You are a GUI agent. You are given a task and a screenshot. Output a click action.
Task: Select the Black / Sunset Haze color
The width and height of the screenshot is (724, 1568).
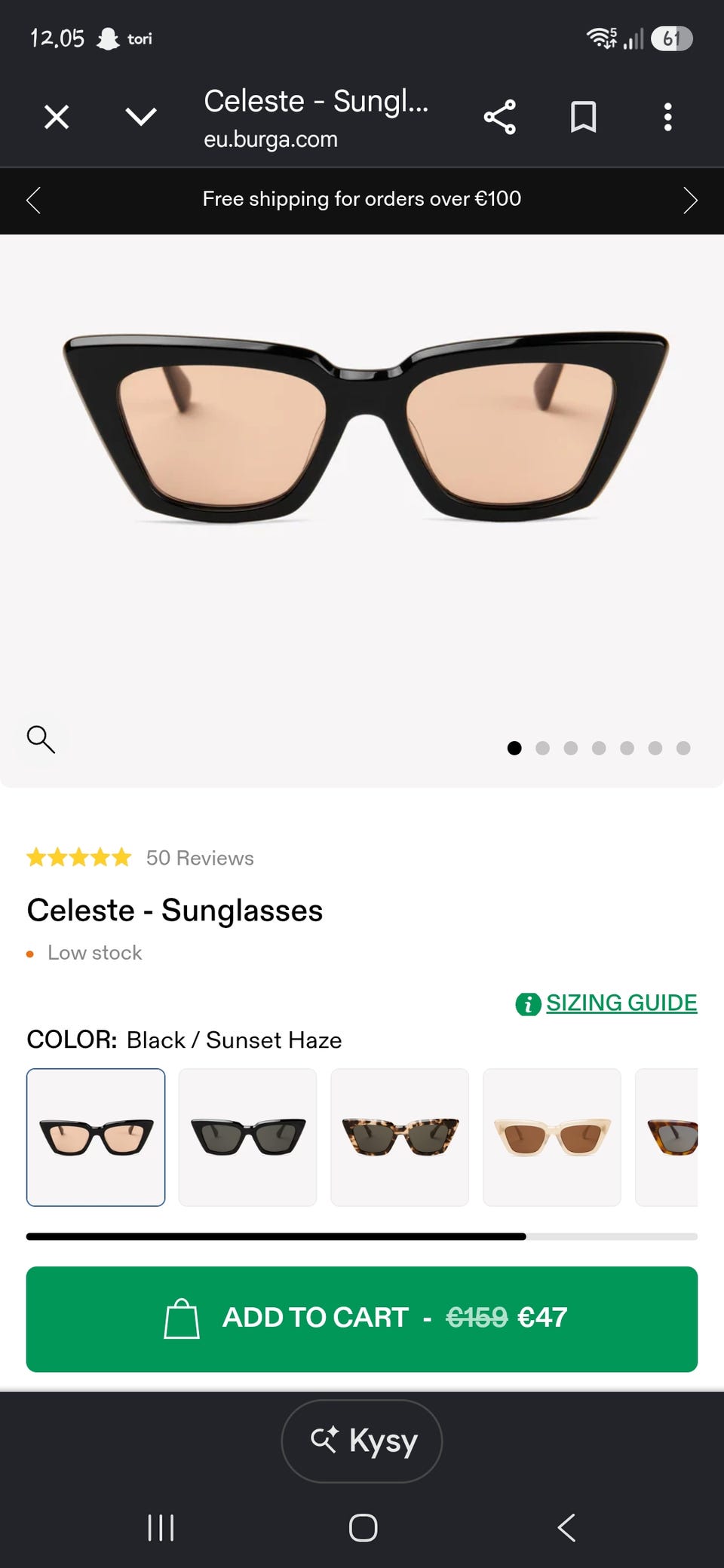[96, 1137]
